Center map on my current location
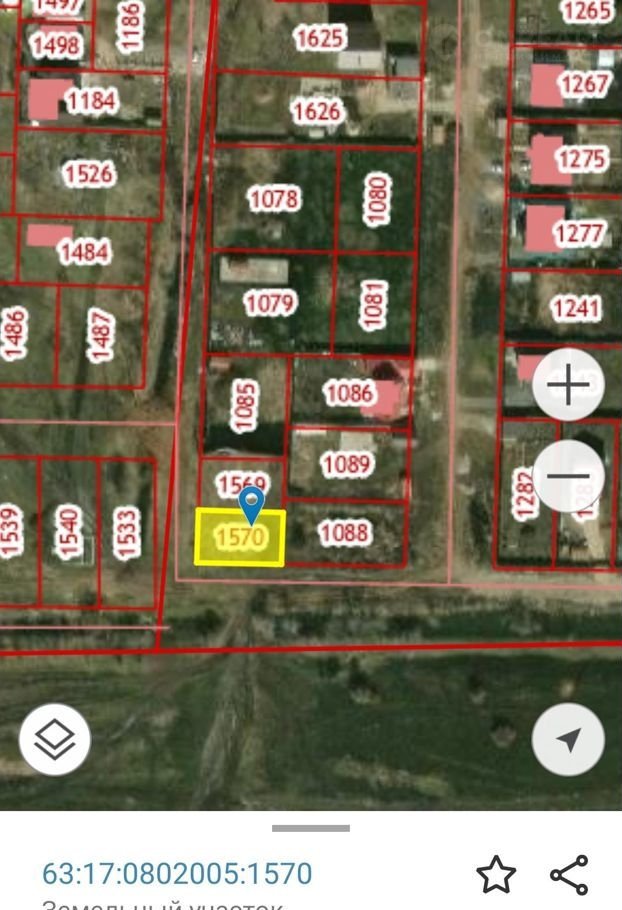Screen dimensions: 622x910 pyautogui.click(x=568, y=740)
